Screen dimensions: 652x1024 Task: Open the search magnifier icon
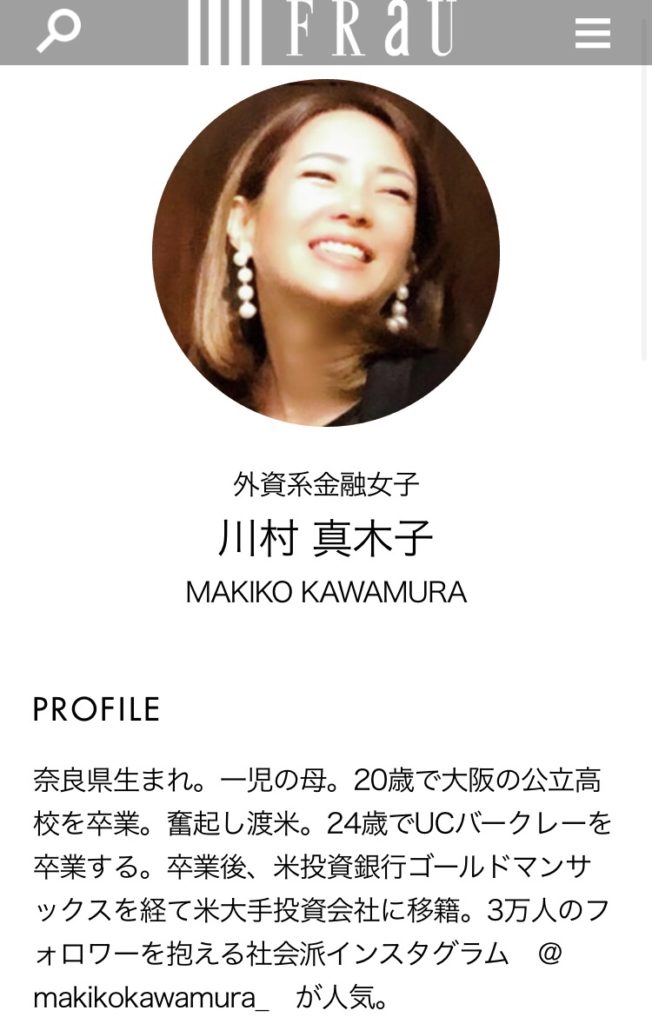(x=58, y=30)
